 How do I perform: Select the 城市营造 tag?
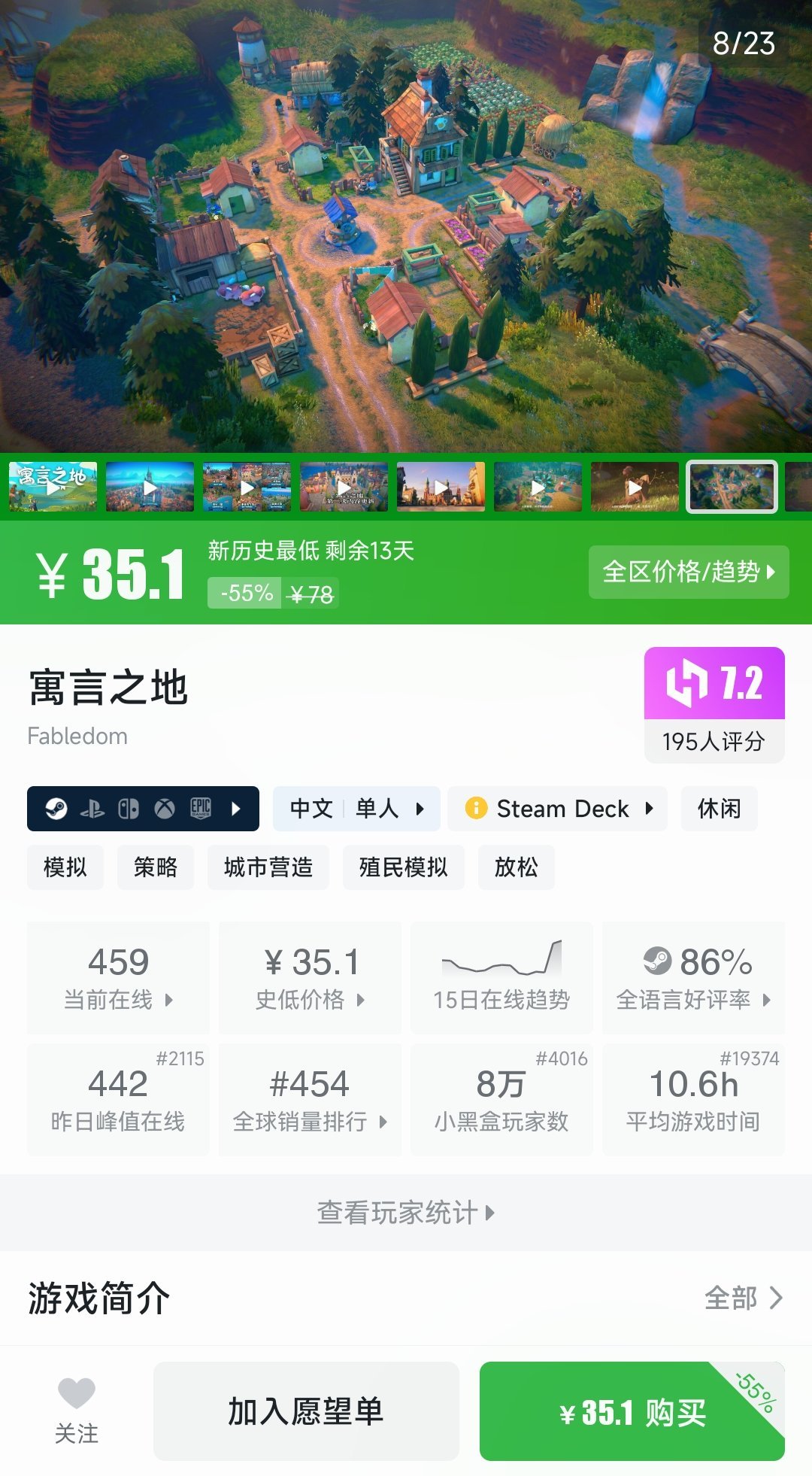click(x=268, y=867)
